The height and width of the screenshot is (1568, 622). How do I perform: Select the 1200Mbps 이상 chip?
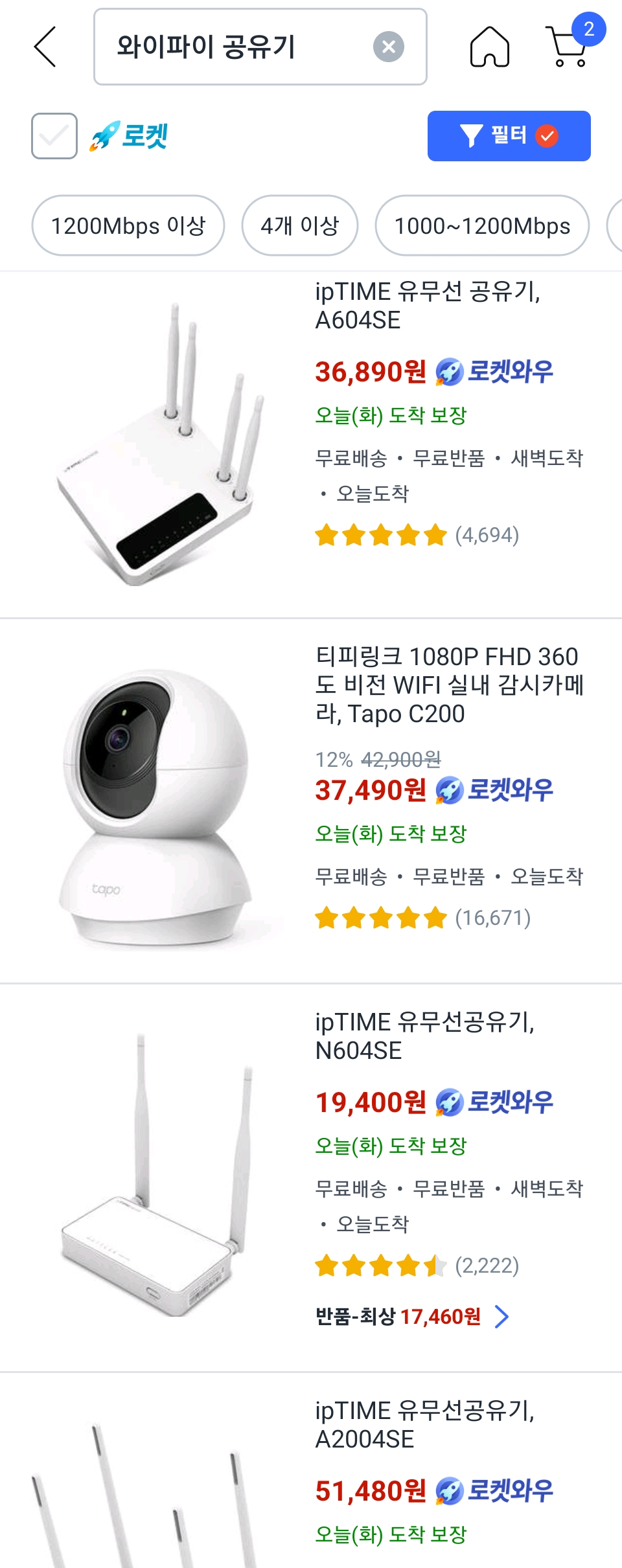[128, 225]
